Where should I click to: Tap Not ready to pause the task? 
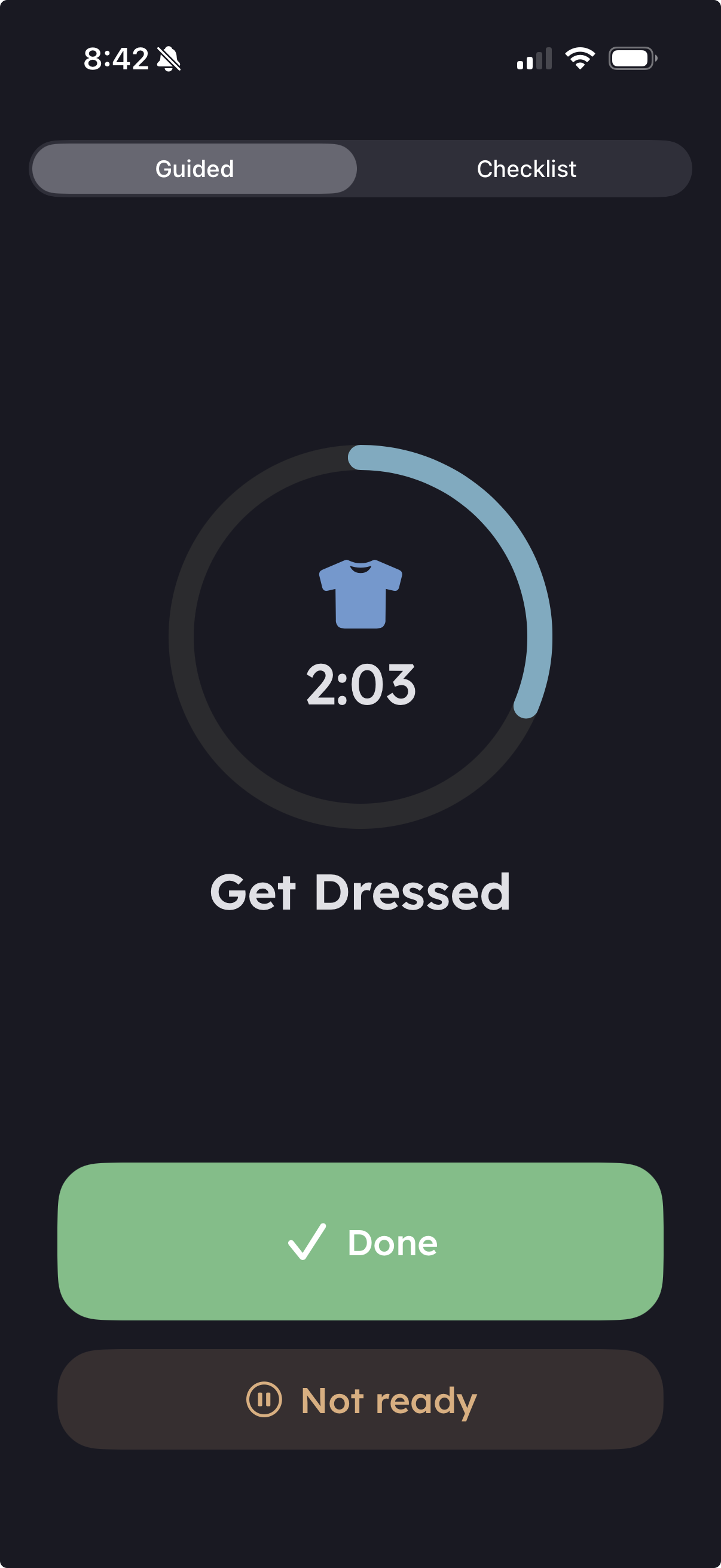(x=360, y=1401)
